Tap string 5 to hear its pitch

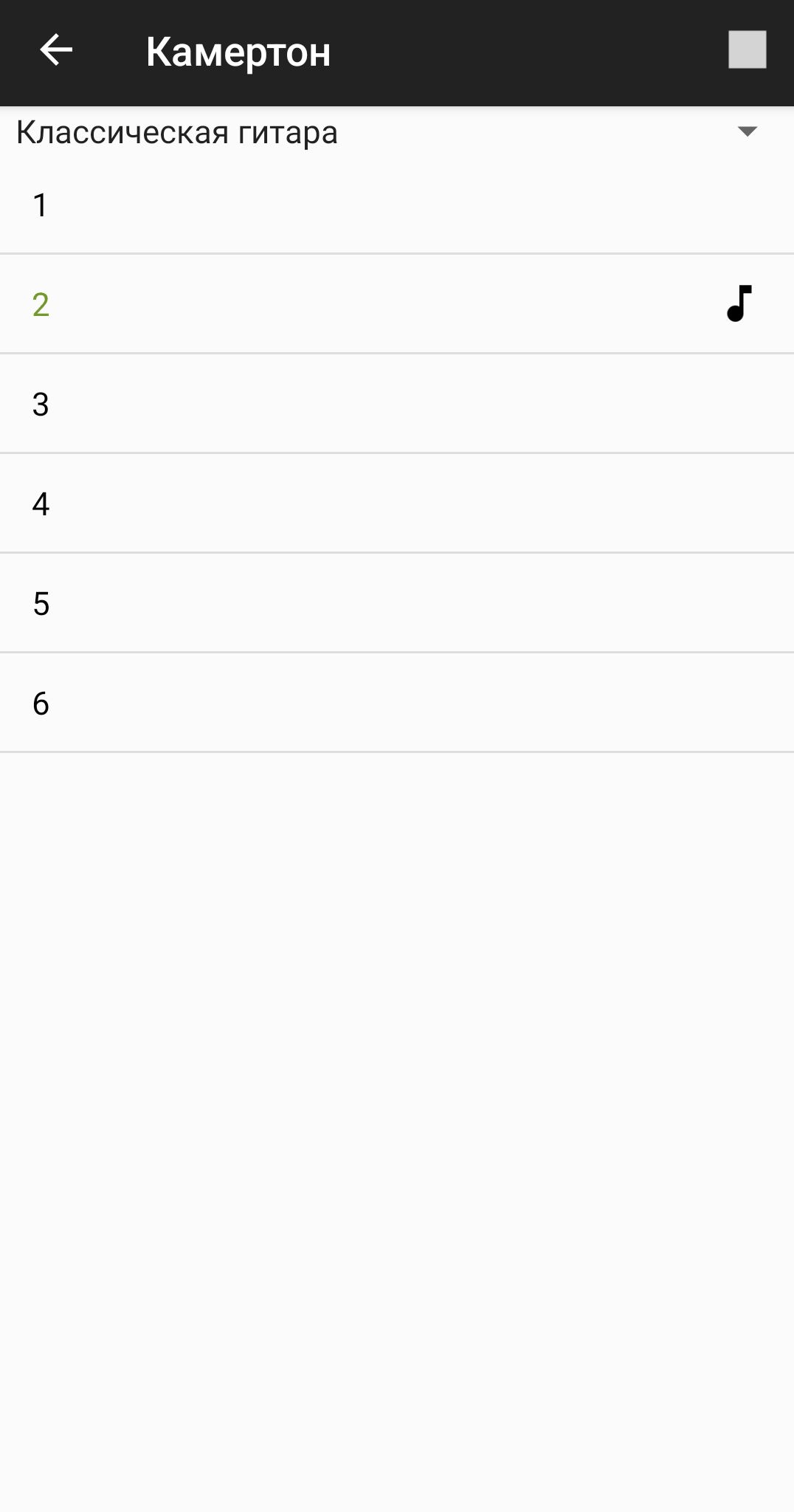coord(397,603)
